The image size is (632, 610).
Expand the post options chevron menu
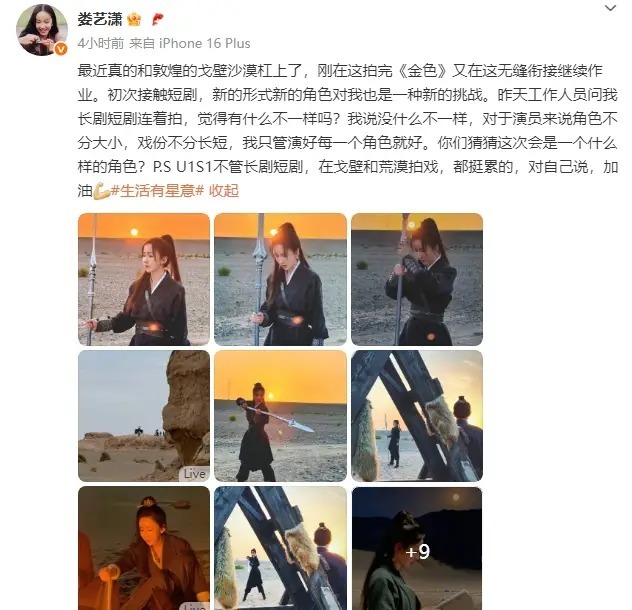pos(610,9)
